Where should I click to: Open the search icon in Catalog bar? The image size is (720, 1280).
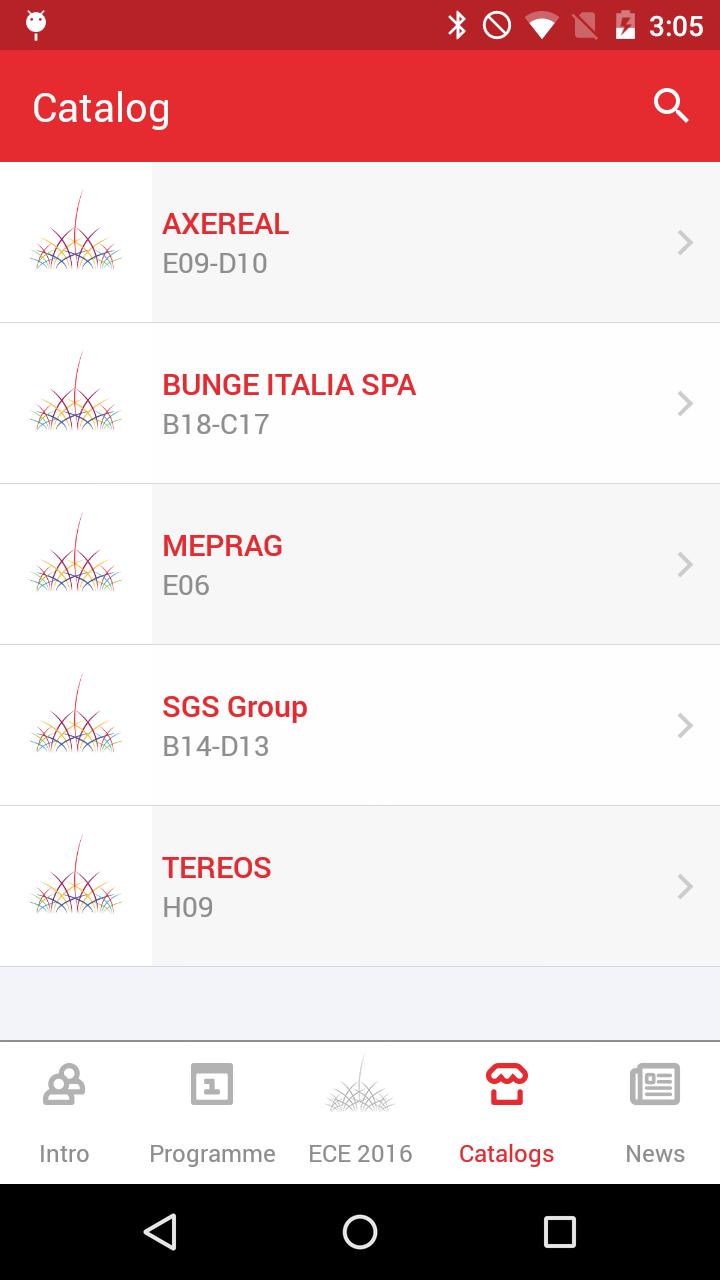tap(671, 106)
